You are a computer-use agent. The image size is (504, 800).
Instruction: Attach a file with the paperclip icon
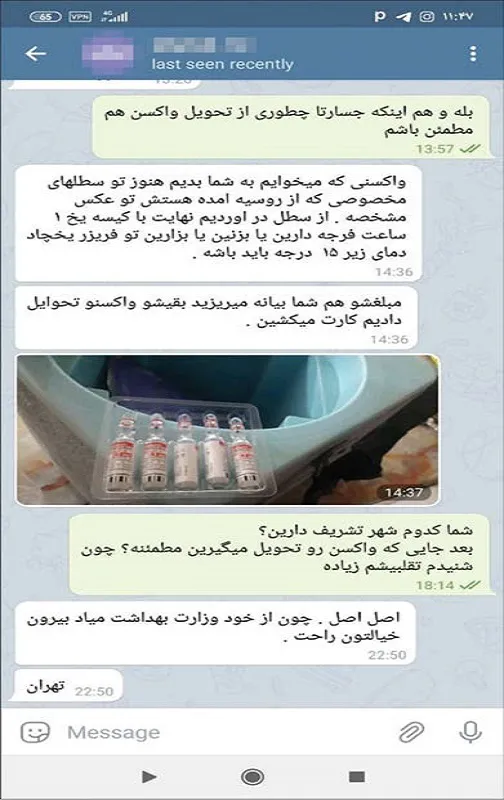coord(411,732)
